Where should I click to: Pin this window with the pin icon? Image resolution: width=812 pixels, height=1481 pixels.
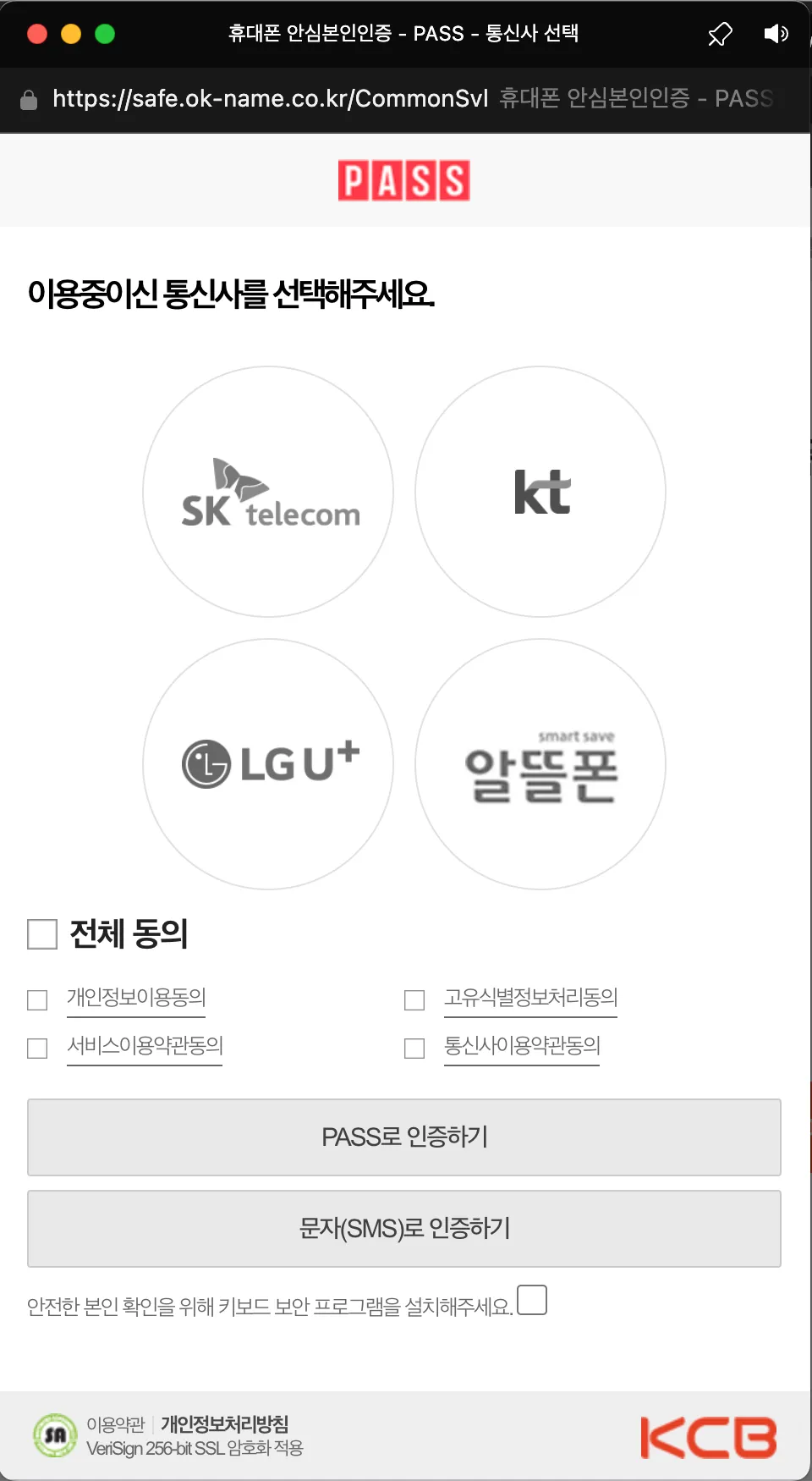pos(719,34)
